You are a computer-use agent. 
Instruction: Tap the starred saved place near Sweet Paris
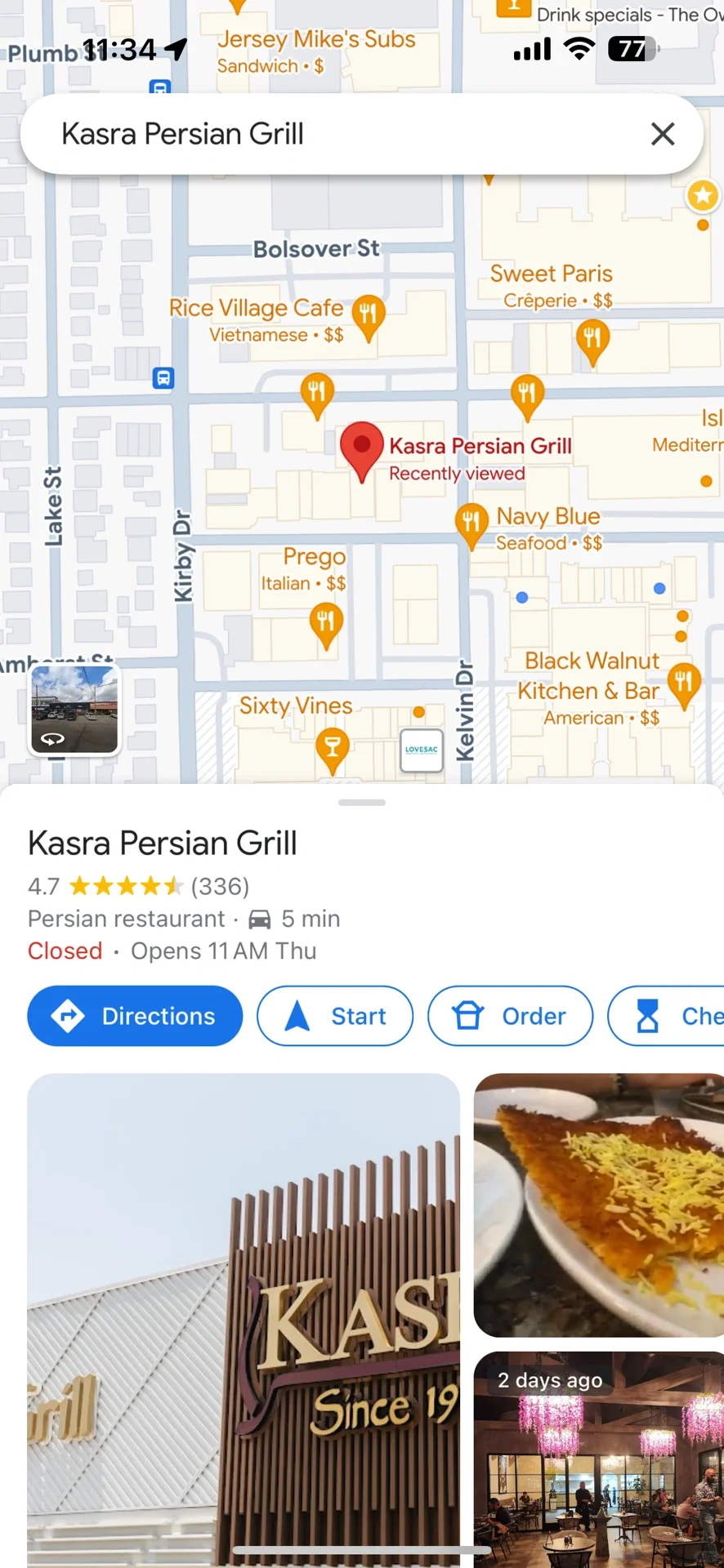(703, 195)
